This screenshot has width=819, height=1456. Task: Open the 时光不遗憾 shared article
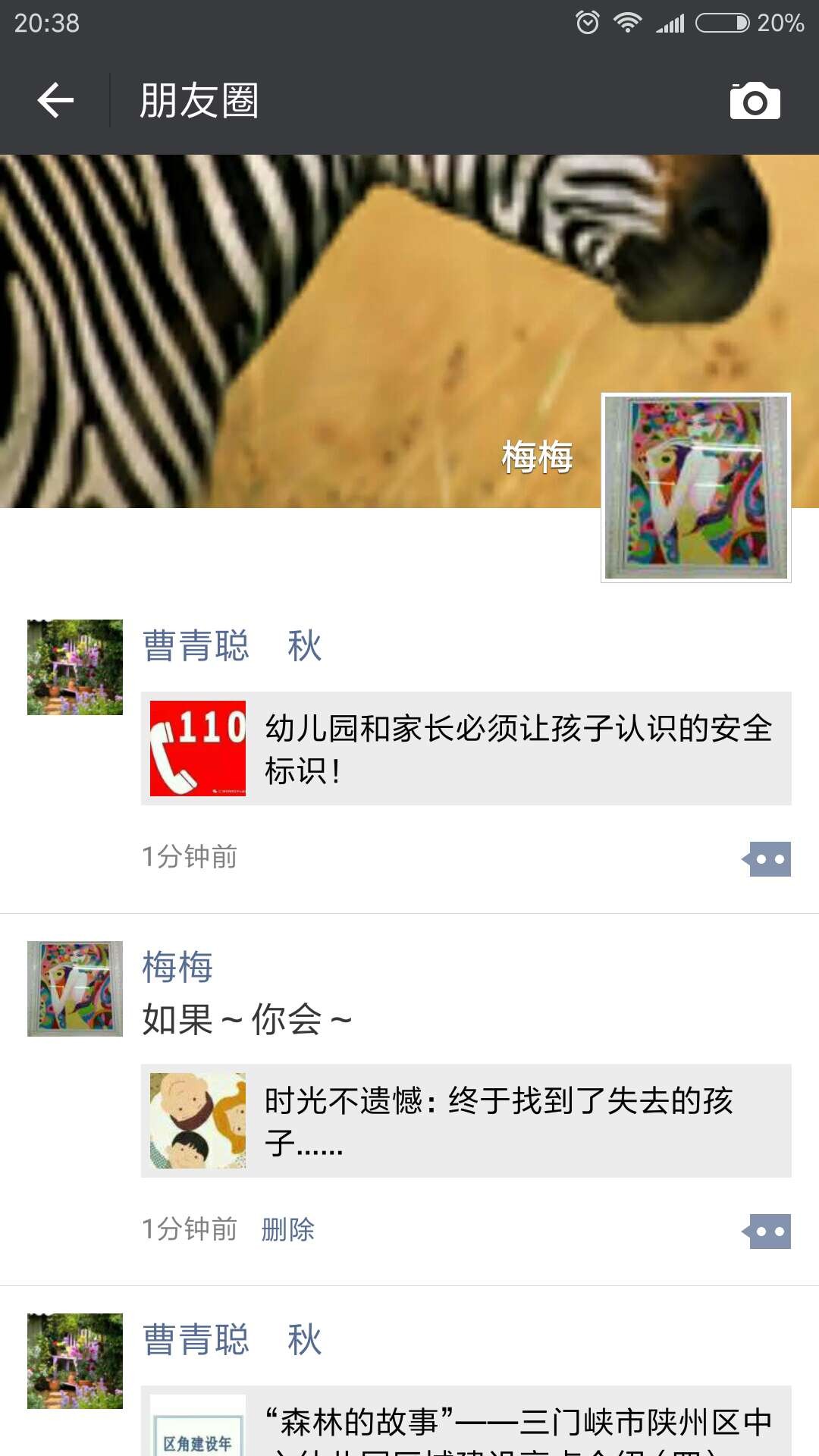pos(466,1121)
